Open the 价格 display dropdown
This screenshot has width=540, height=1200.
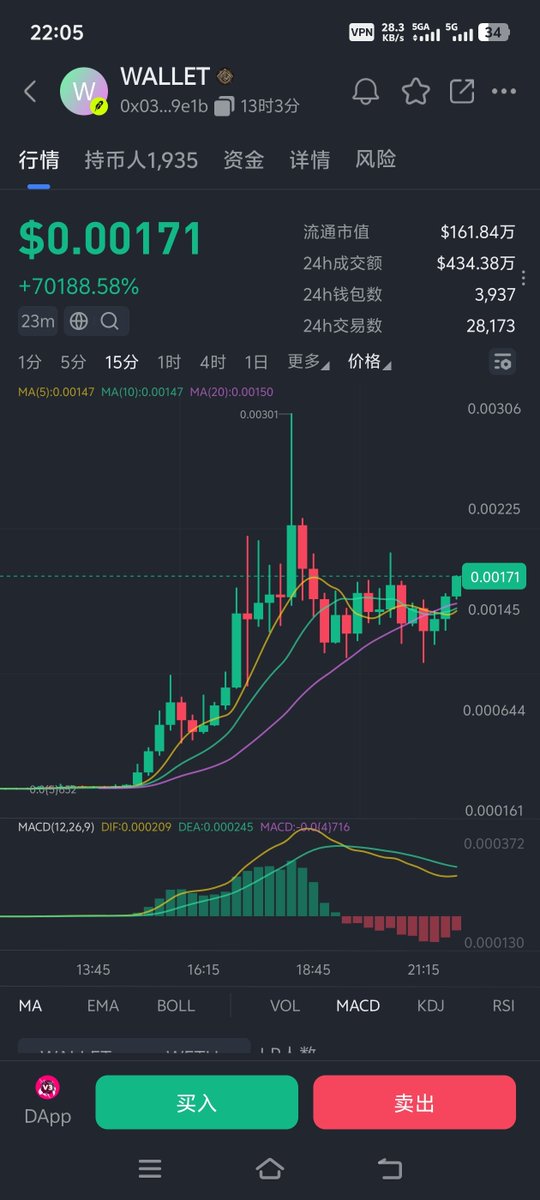click(369, 362)
